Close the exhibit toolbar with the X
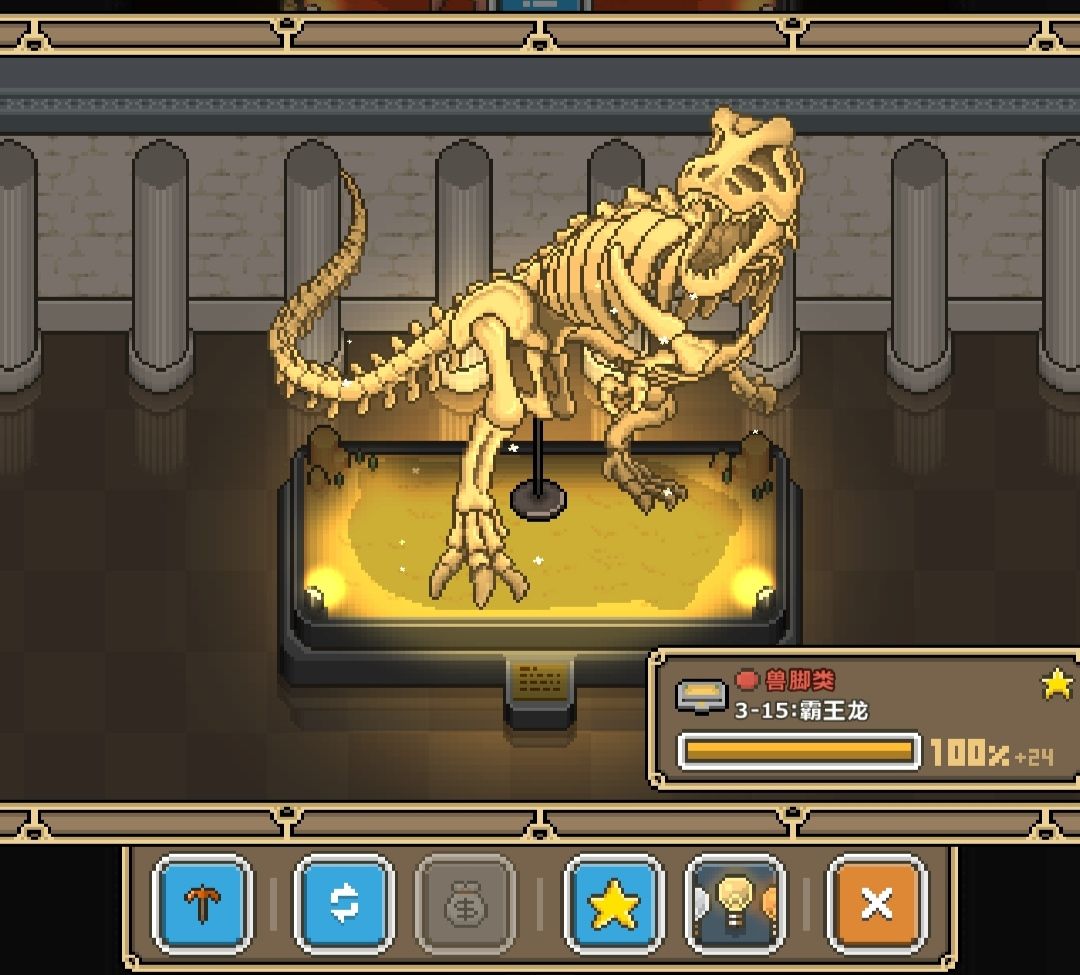This screenshot has height=975, width=1080. (x=876, y=904)
